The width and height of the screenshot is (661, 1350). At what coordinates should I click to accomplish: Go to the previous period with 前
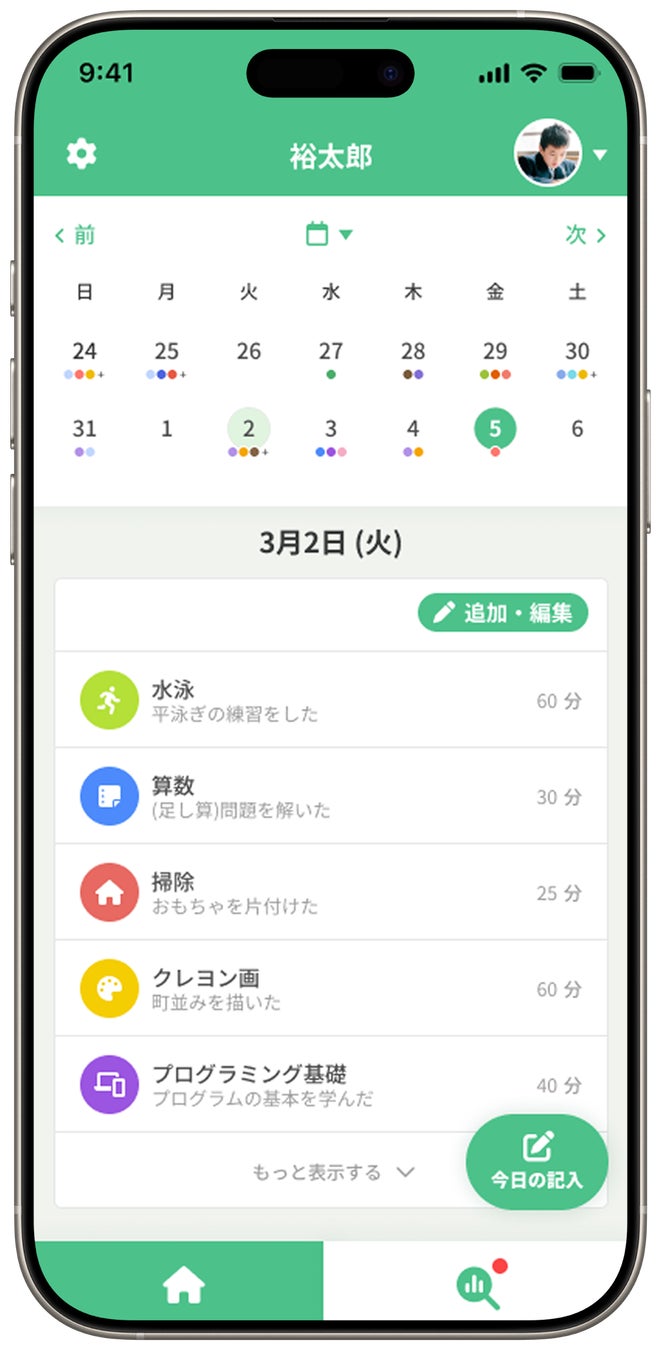(75, 235)
